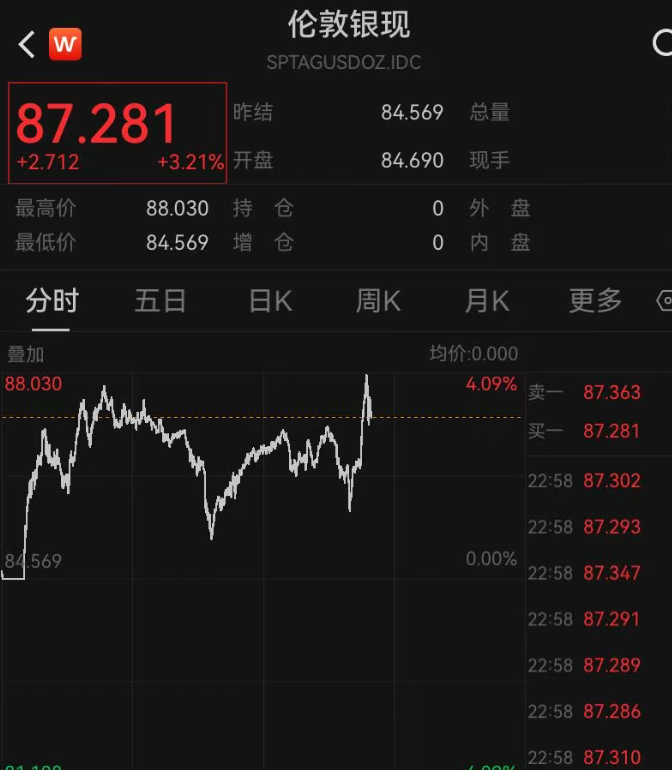Open the search icon in the header
Screen dimensions: 672x770
click(663, 43)
